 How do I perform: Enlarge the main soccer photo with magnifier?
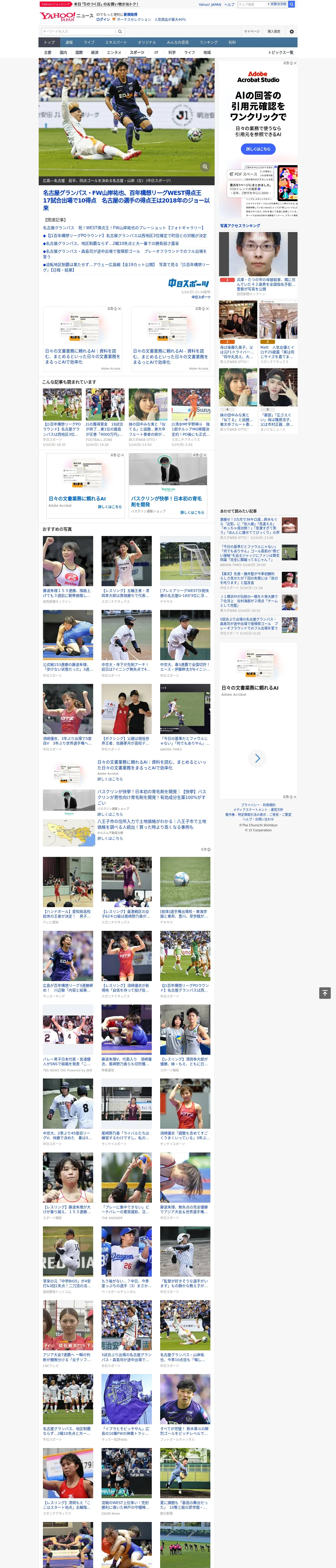pos(205,167)
